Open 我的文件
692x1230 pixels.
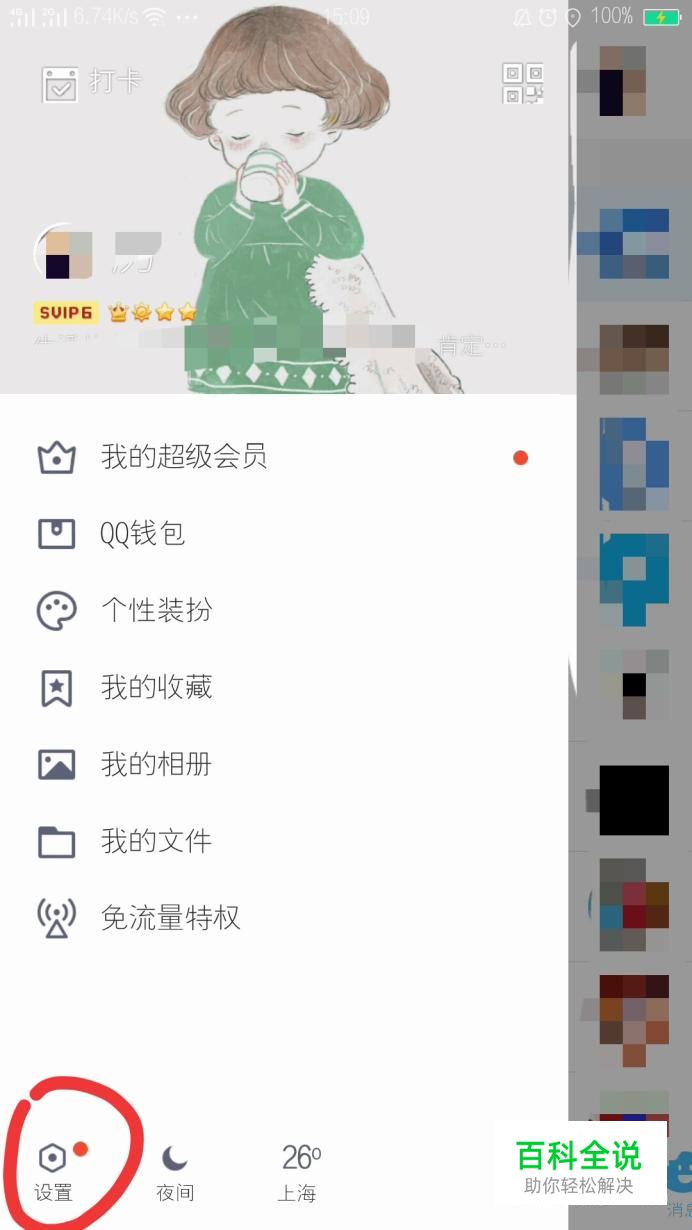[x=156, y=841]
